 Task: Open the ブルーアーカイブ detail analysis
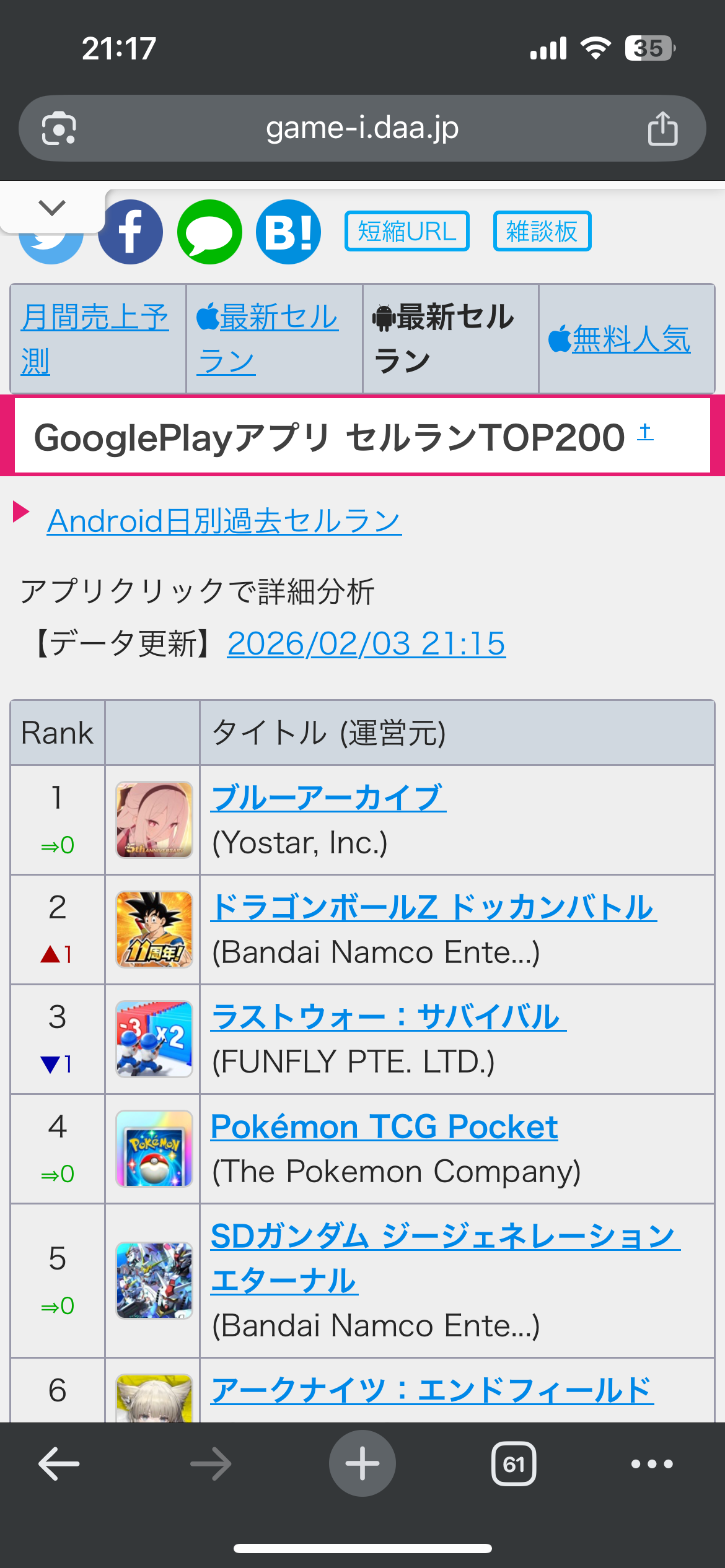pyautogui.click(x=328, y=798)
